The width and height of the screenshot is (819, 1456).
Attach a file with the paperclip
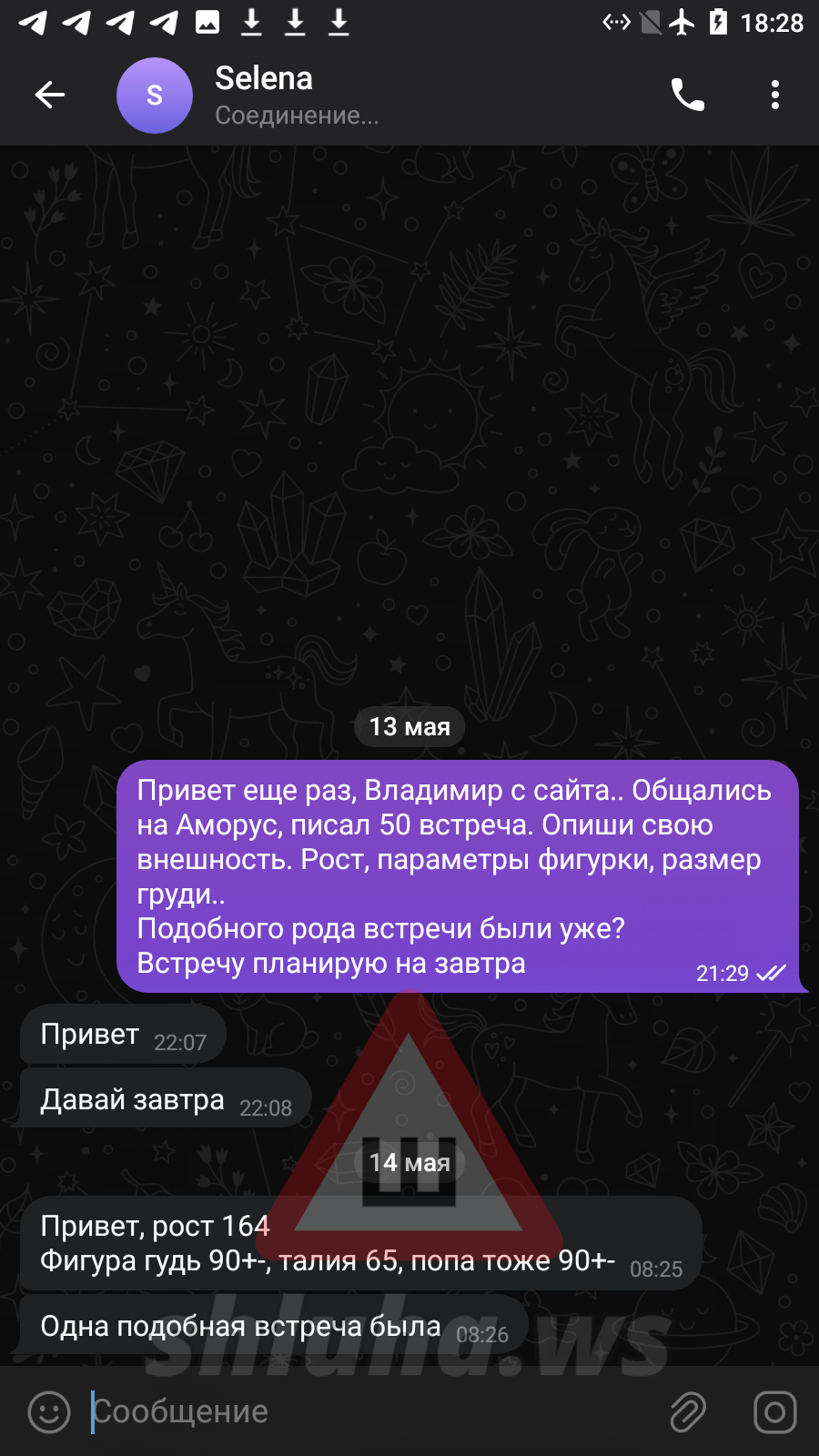click(x=688, y=1411)
